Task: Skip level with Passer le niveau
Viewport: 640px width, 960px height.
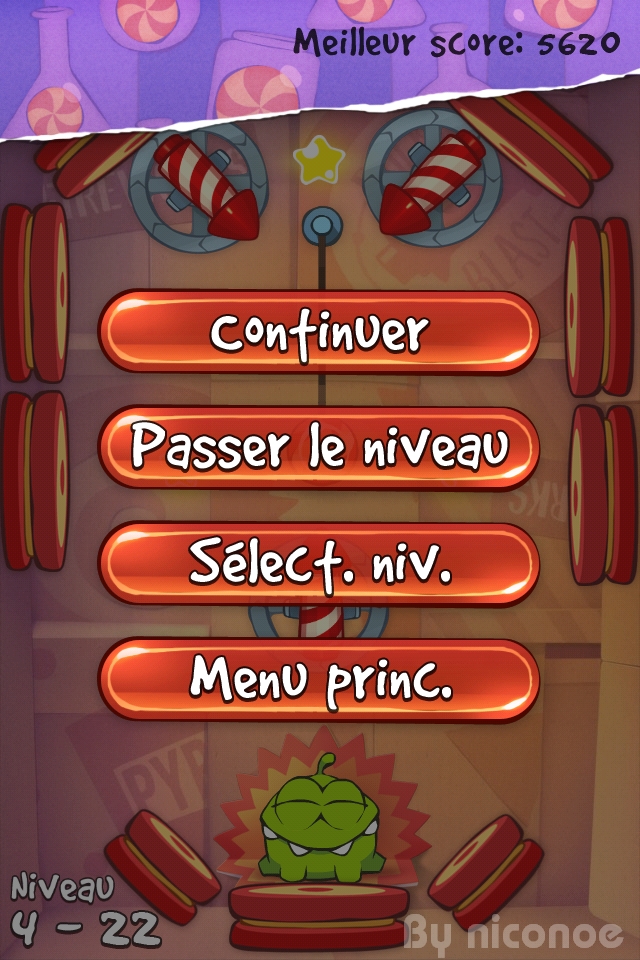Action: pos(319,448)
